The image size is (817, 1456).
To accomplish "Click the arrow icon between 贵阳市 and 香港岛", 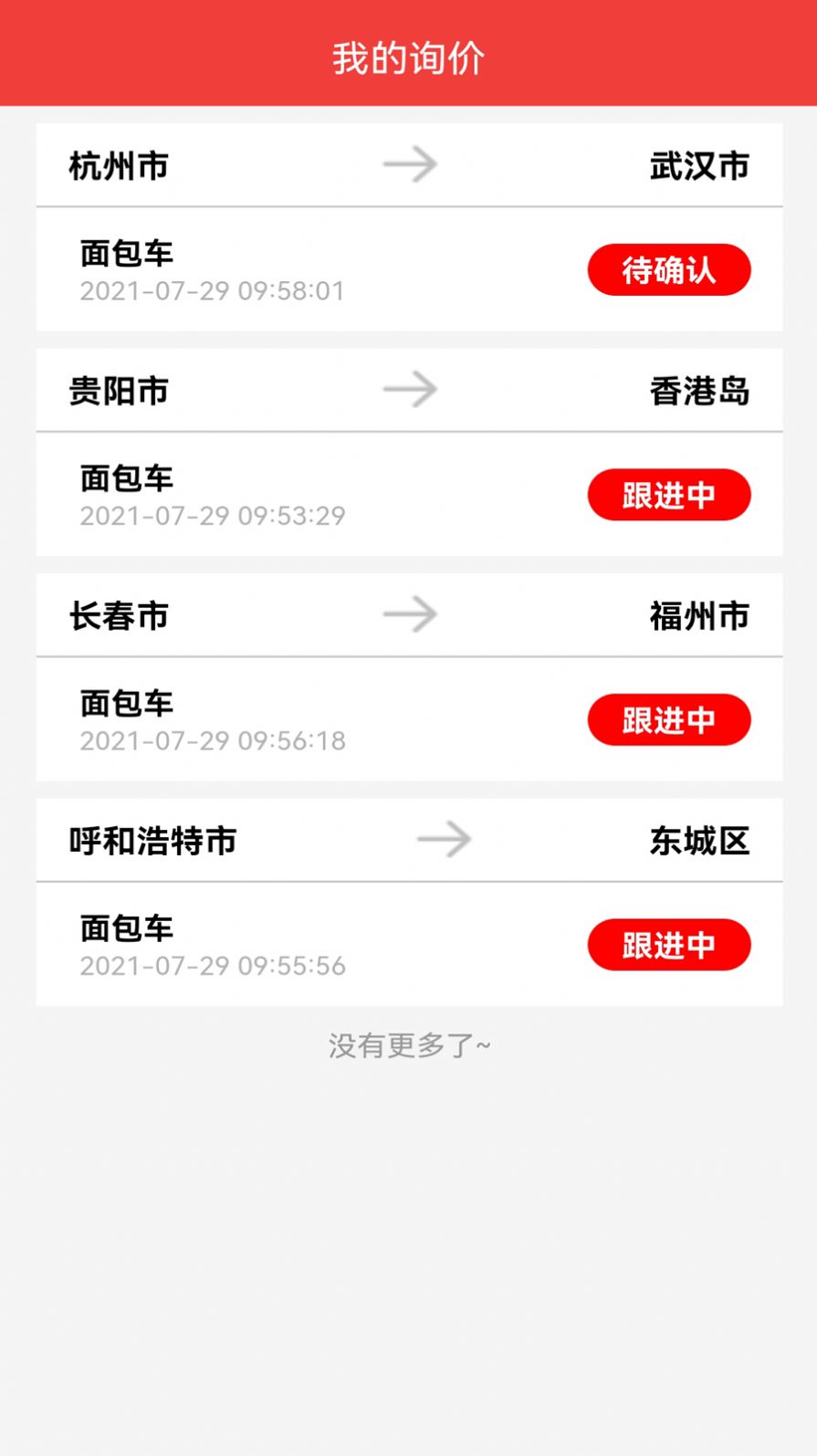I will tap(411, 390).
